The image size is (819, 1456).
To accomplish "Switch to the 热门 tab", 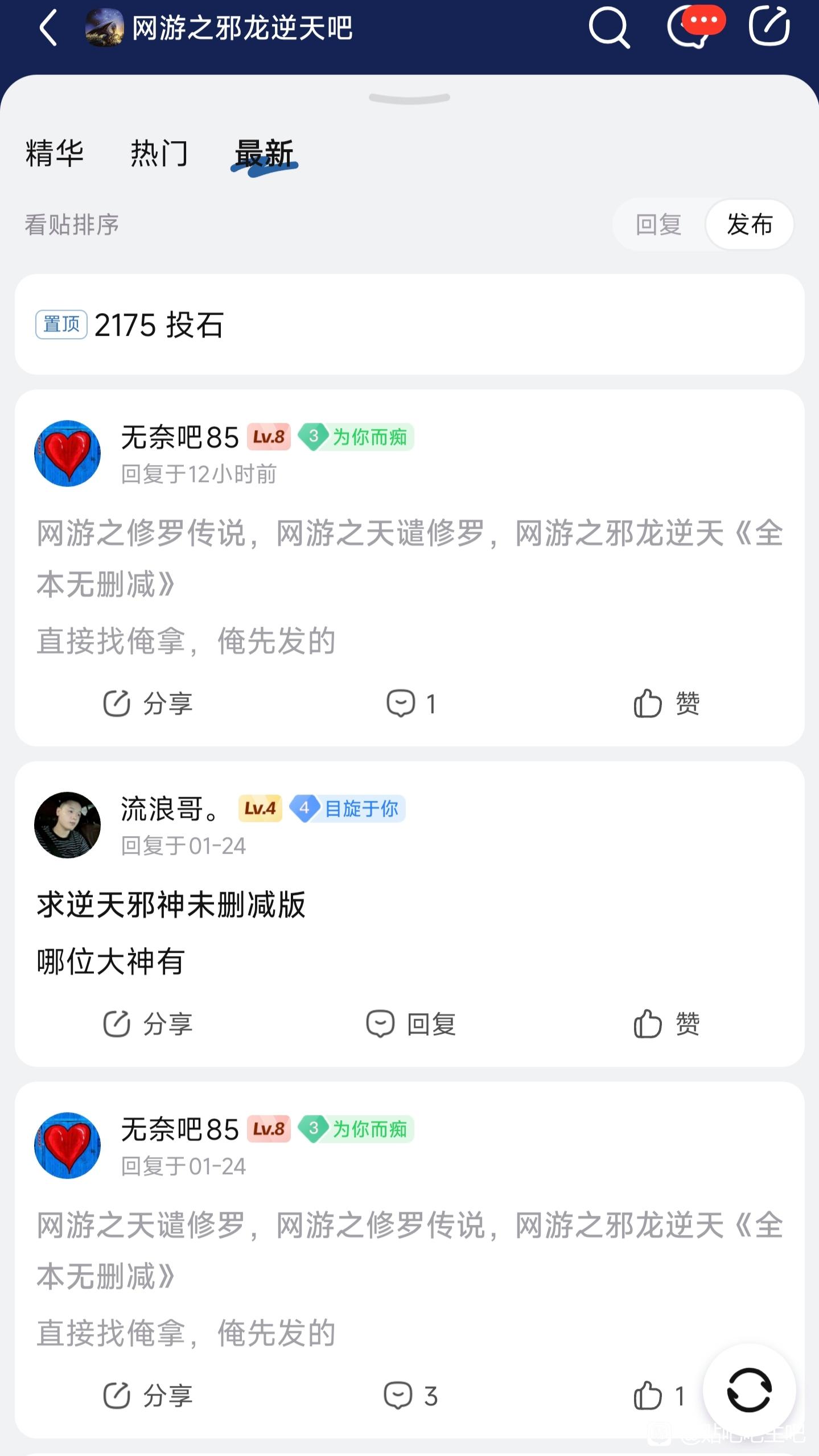I will tap(159, 154).
